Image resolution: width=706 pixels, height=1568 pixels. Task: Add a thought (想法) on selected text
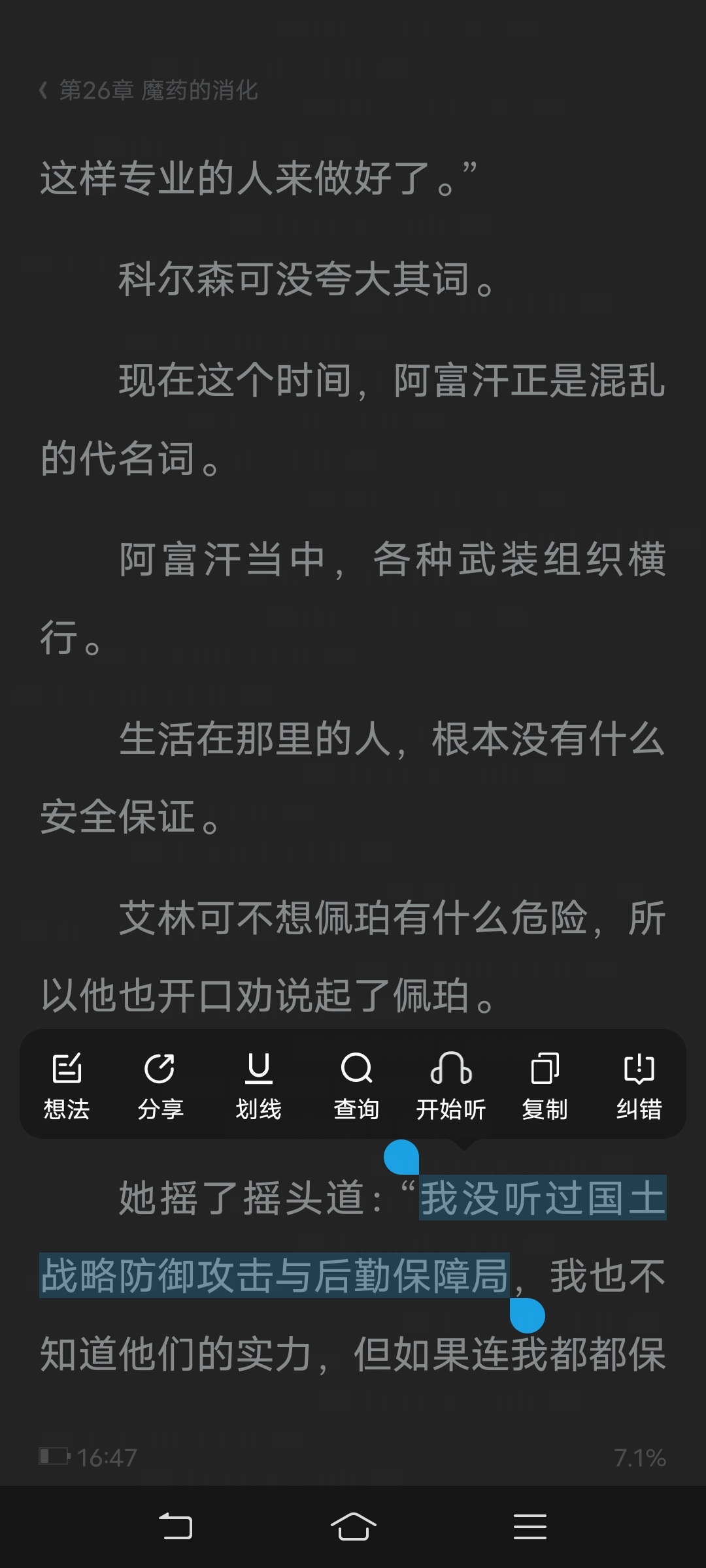[67, 1086]
